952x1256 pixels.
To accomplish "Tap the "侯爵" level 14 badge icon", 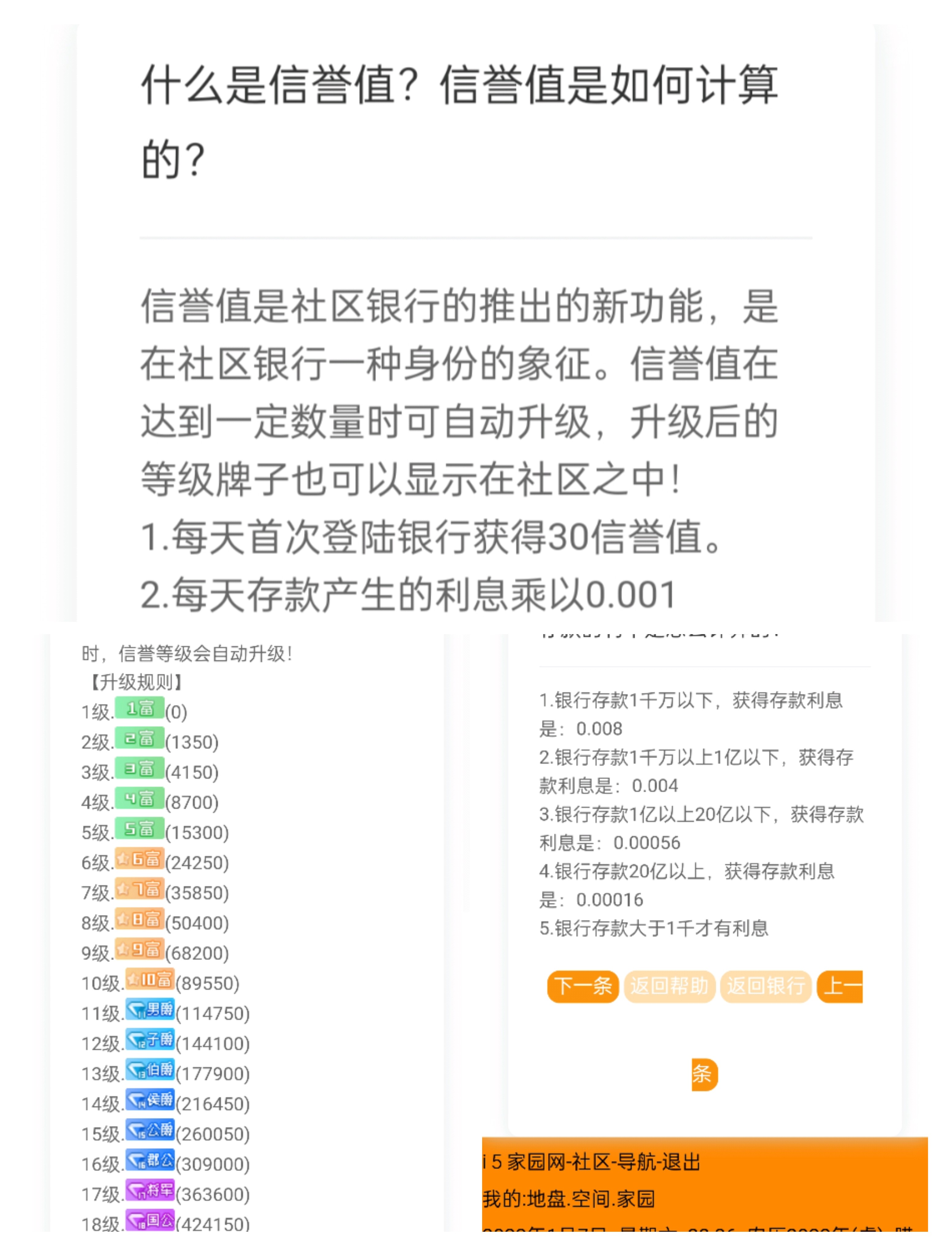I will pyautogui.click(x=151, y=1101).
